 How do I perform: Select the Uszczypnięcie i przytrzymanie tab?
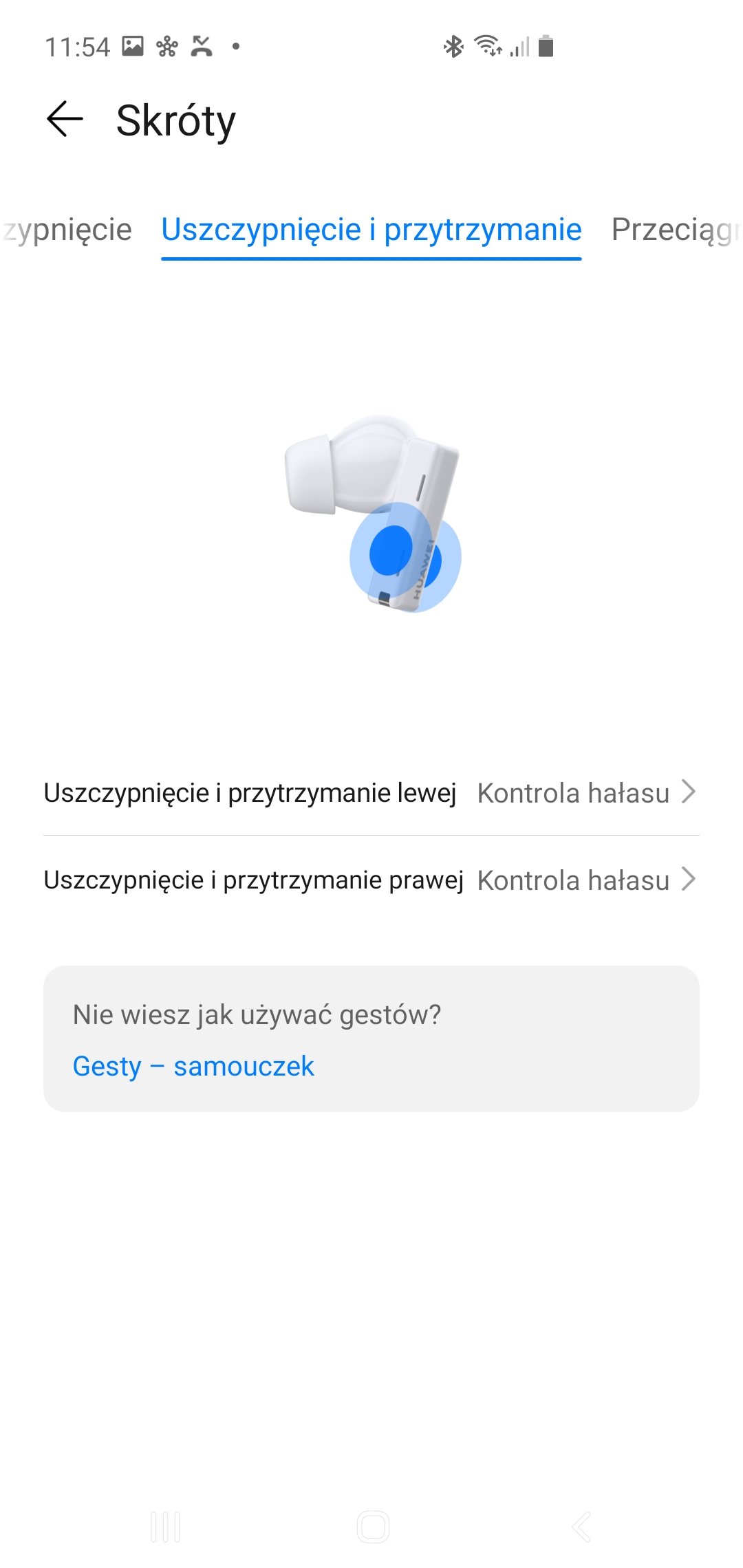click(371, 230)
